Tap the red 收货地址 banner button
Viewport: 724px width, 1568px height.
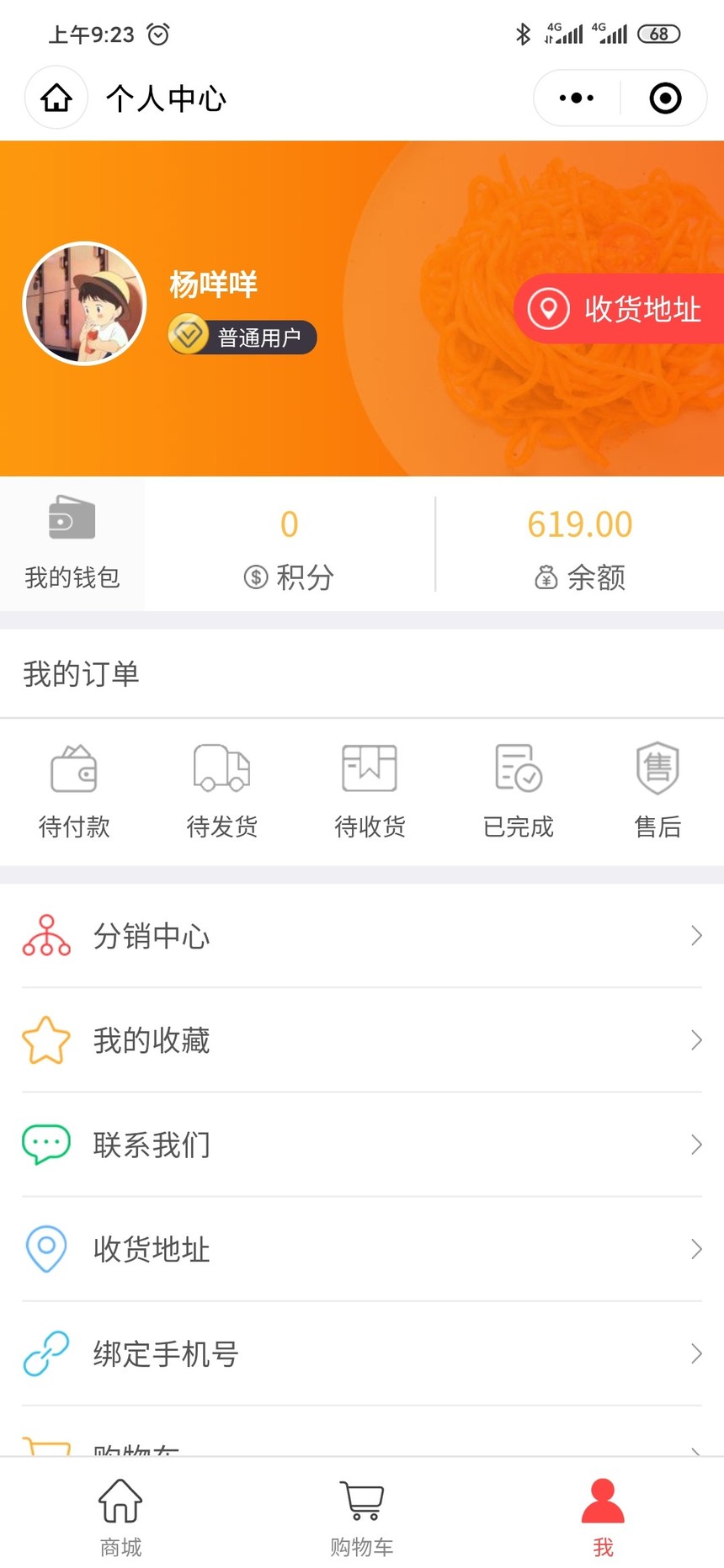click(x=620, y=309)
